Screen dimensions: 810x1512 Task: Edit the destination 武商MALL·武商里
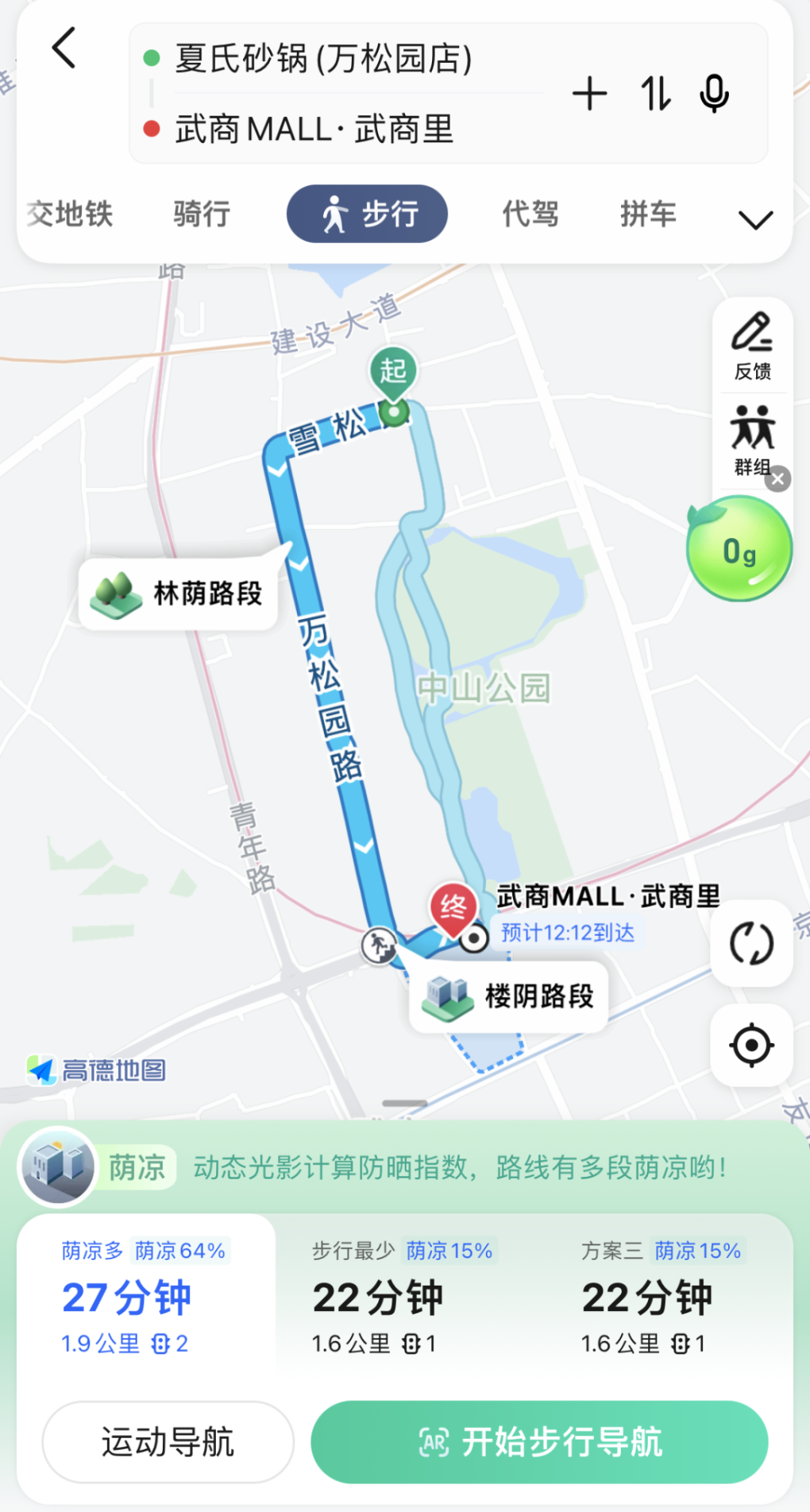point(314,129)
